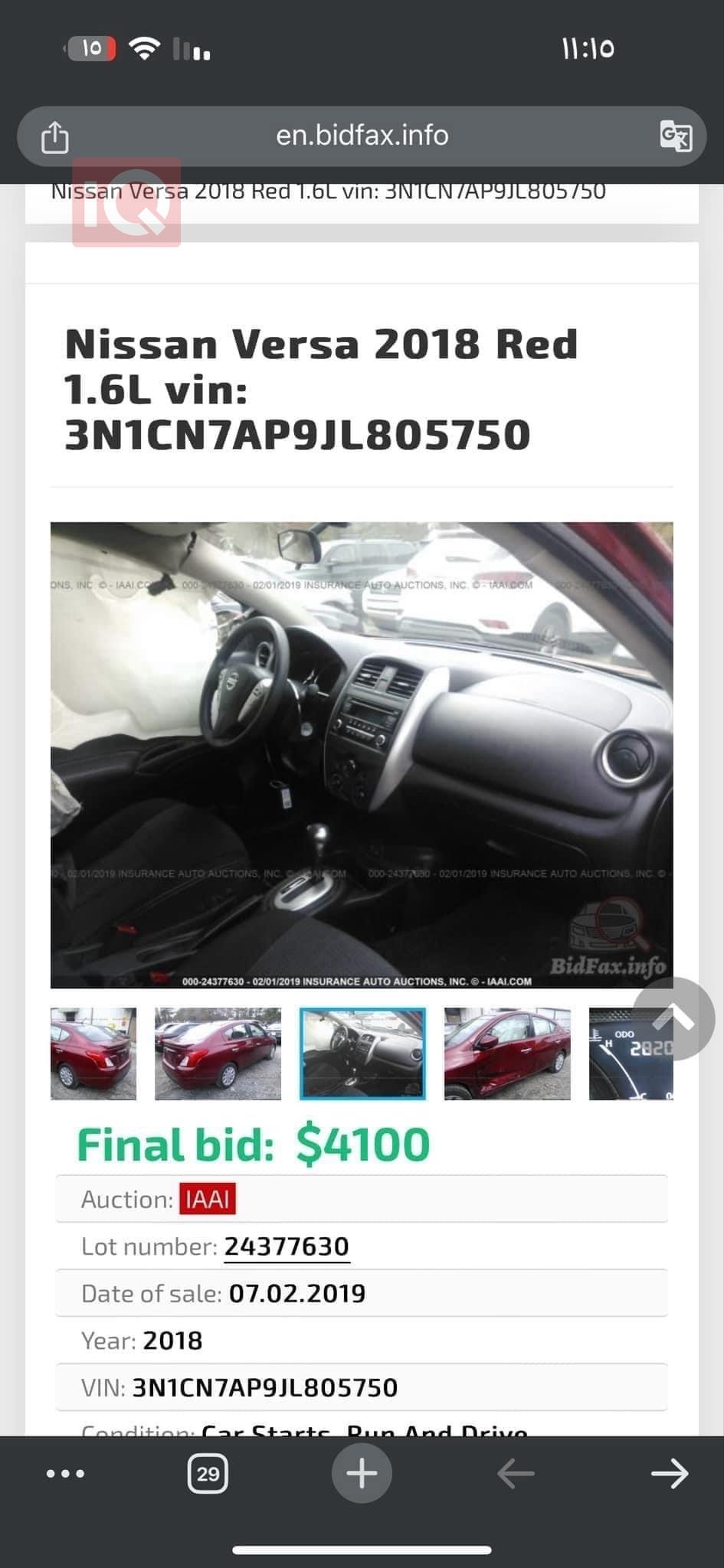Add a new browser tab
The image size is (724, 1568).
(362, 1473)
